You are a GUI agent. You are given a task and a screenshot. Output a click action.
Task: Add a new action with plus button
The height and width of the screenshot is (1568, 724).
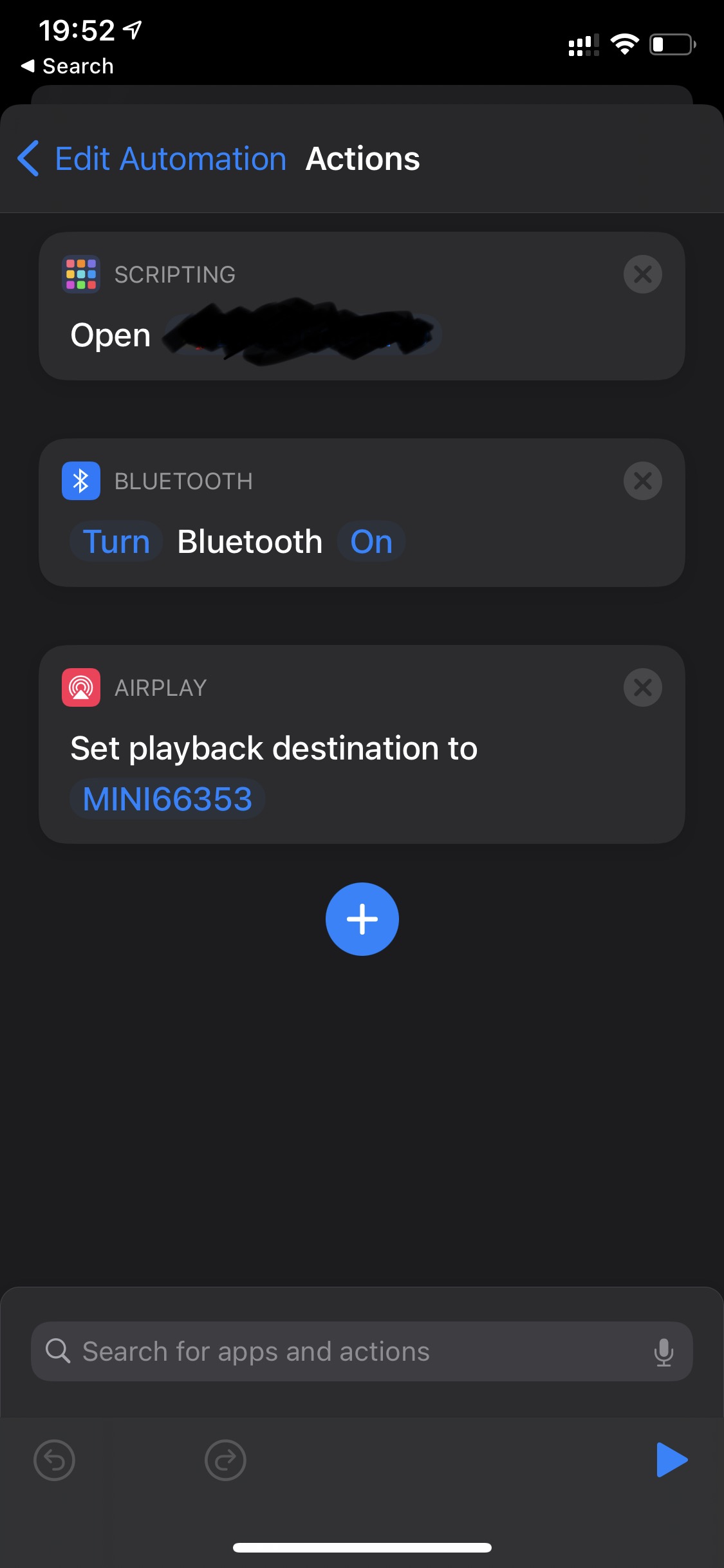click(362, 919)
